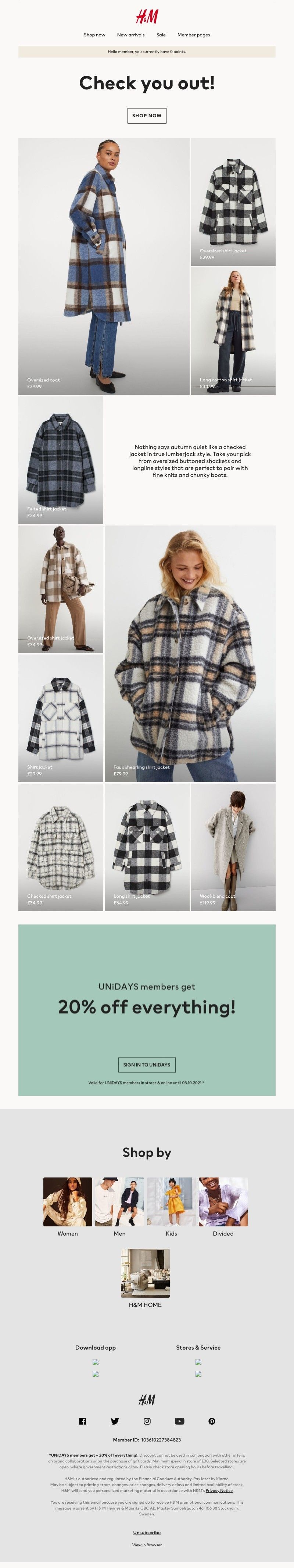Open the Shop now link

click(x=94, y=35)
